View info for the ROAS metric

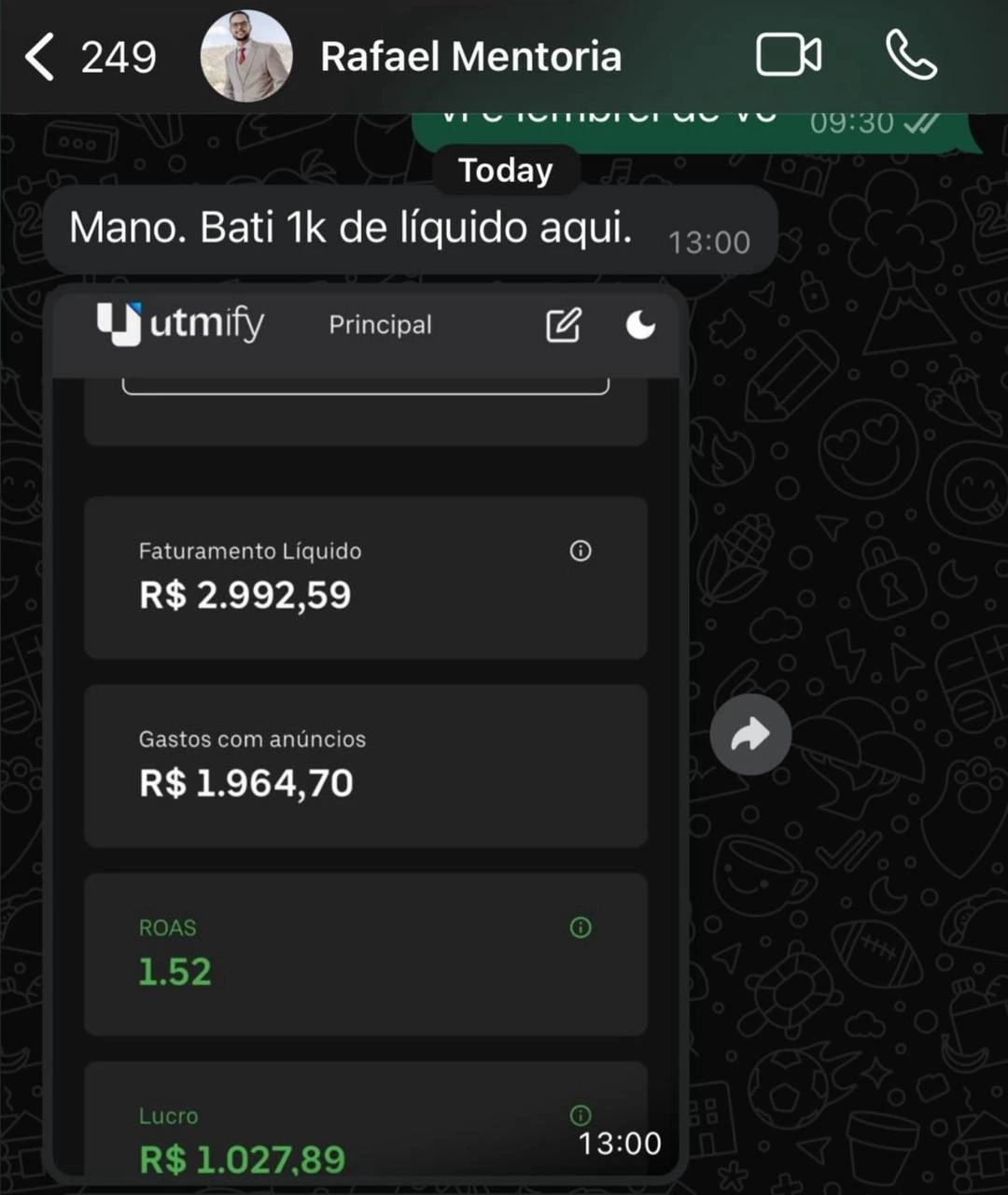coord(580,927)
